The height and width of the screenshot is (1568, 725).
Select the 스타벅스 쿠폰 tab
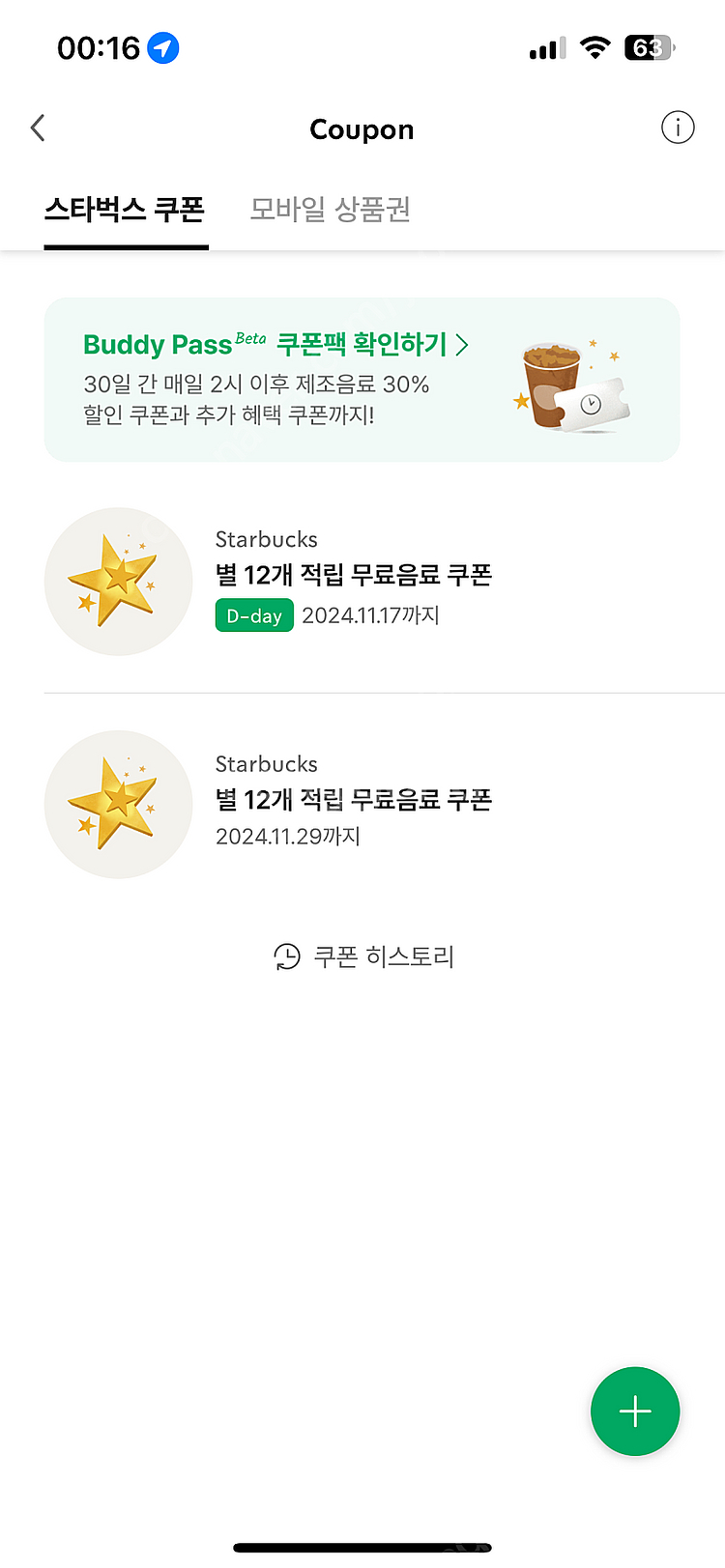pyautogui.click(x=125, y=210)
